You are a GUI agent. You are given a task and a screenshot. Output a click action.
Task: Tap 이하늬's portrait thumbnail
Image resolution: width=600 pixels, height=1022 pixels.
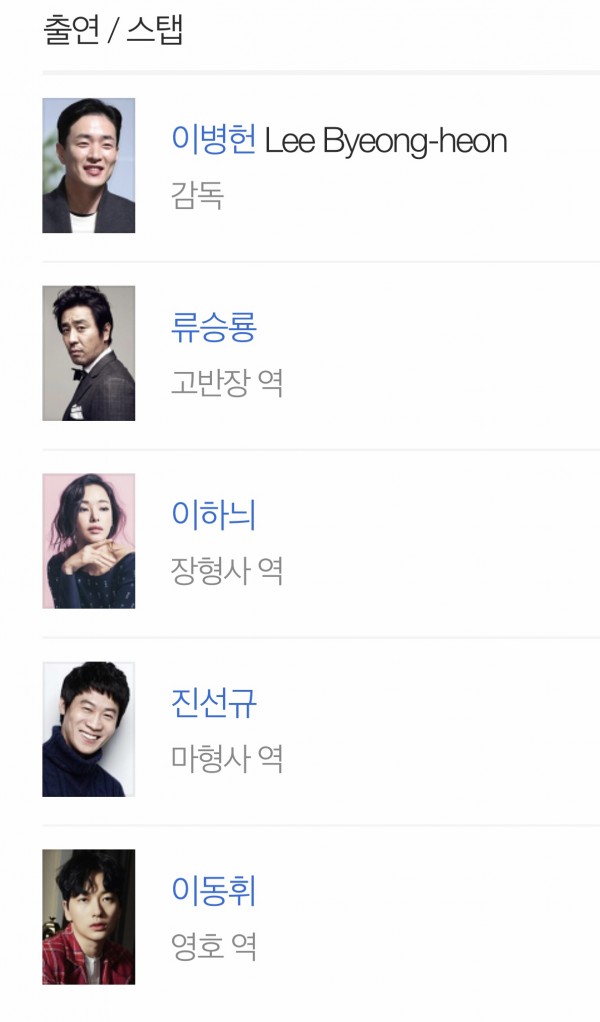tap(89, 541)
